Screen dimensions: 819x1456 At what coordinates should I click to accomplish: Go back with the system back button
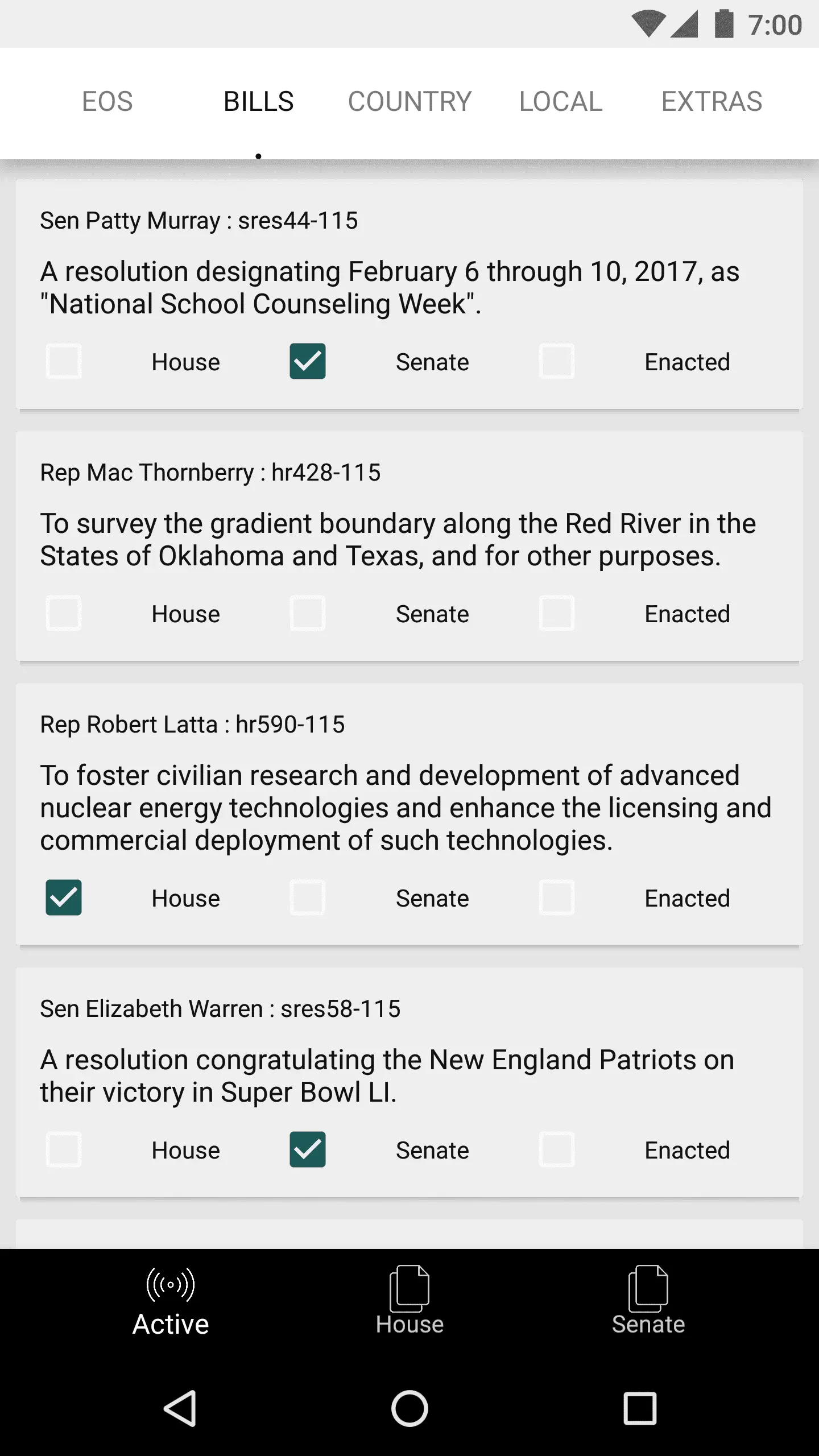(x=180, y=1409)
